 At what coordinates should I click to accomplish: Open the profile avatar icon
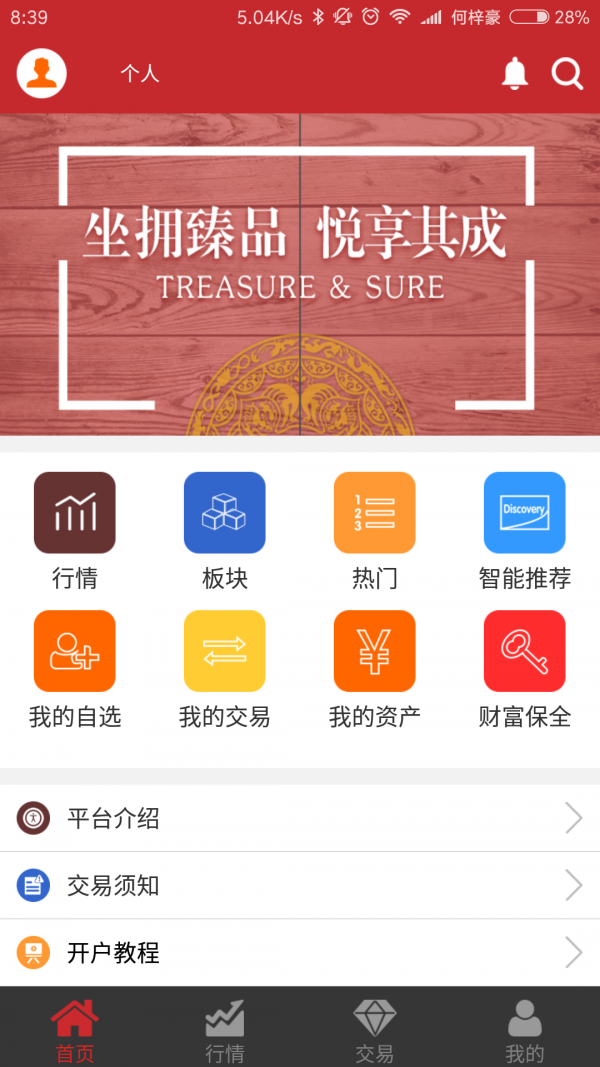tap(41, 73)
